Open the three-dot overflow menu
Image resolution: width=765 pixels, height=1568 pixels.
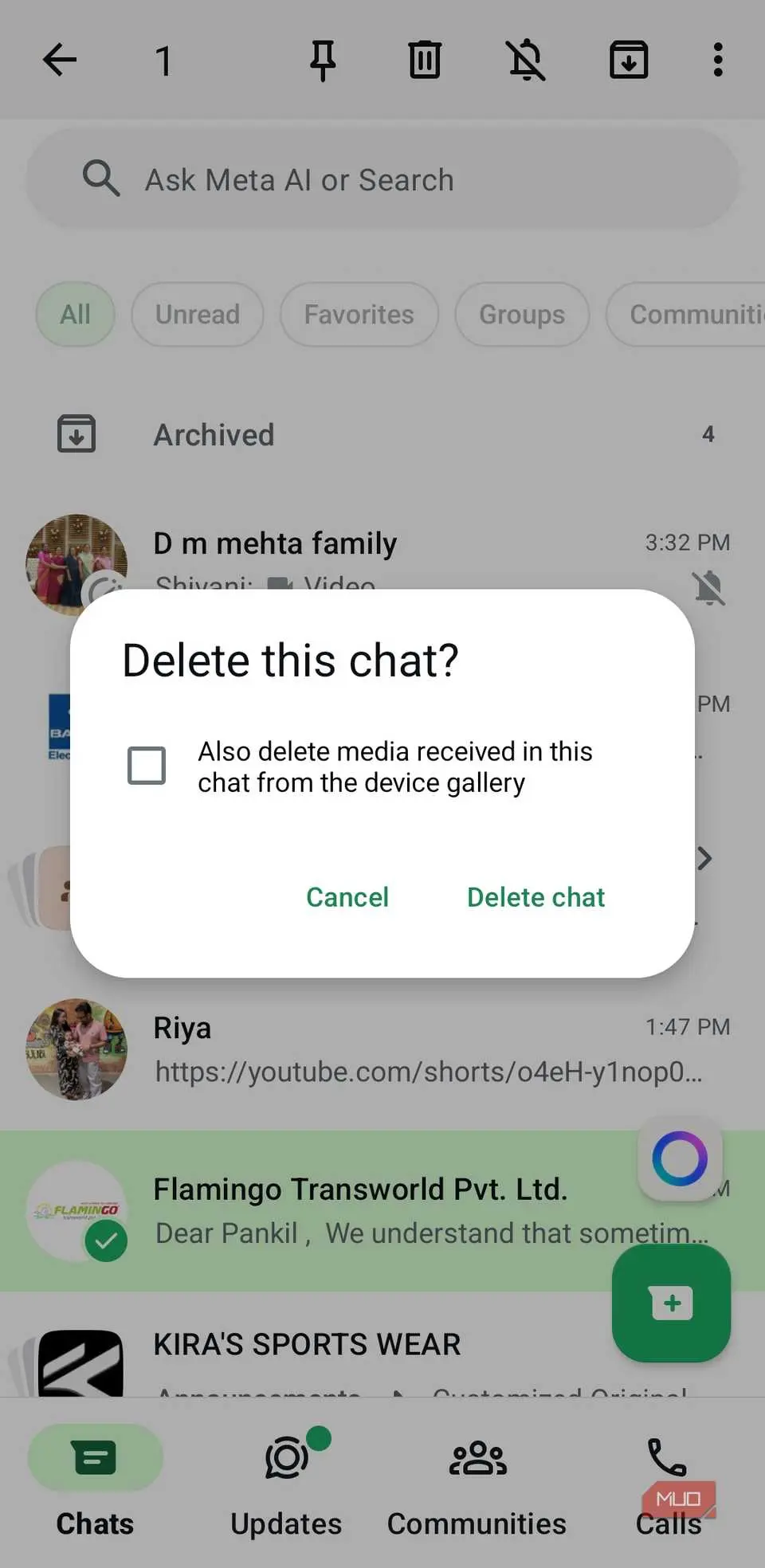pos(718,60)
